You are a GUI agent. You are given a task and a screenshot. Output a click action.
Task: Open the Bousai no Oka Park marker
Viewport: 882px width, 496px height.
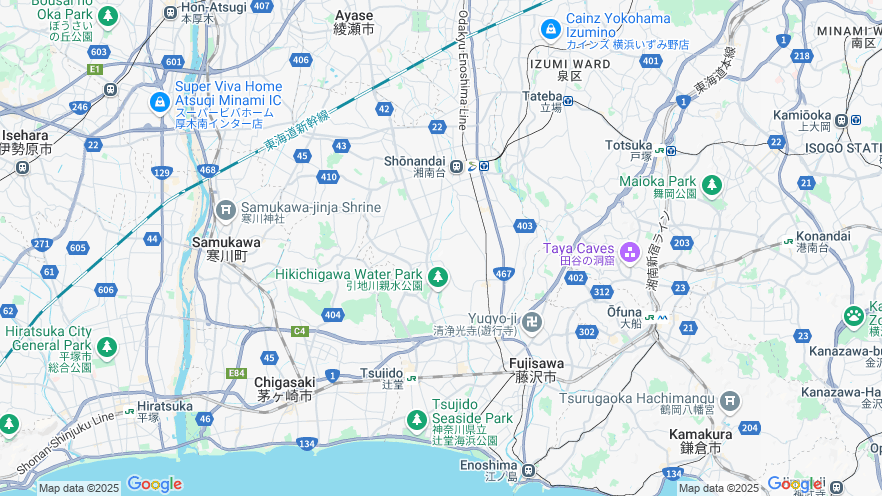coord(108,16)
